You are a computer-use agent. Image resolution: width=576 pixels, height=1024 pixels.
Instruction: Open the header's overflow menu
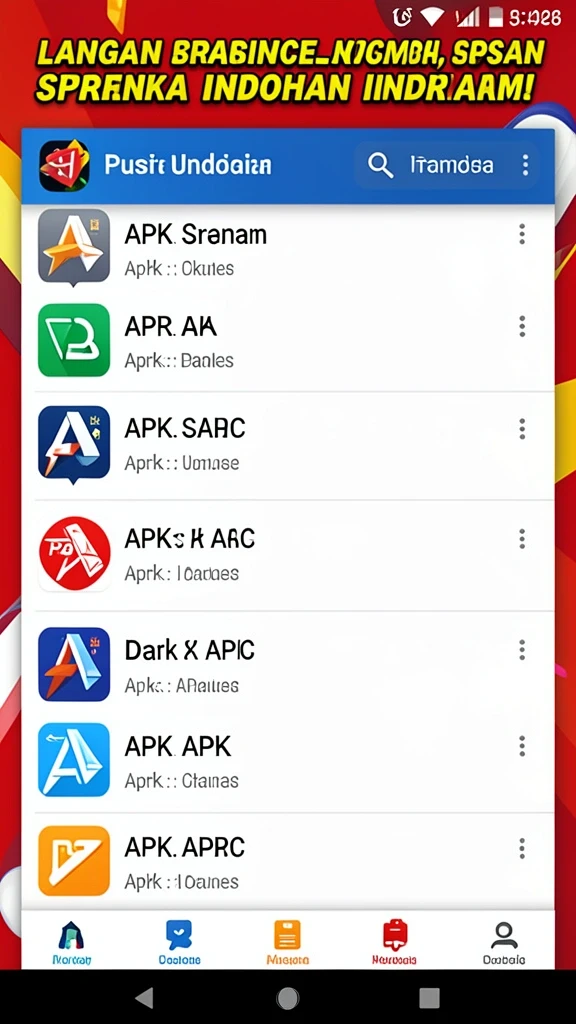pos(525,165)
